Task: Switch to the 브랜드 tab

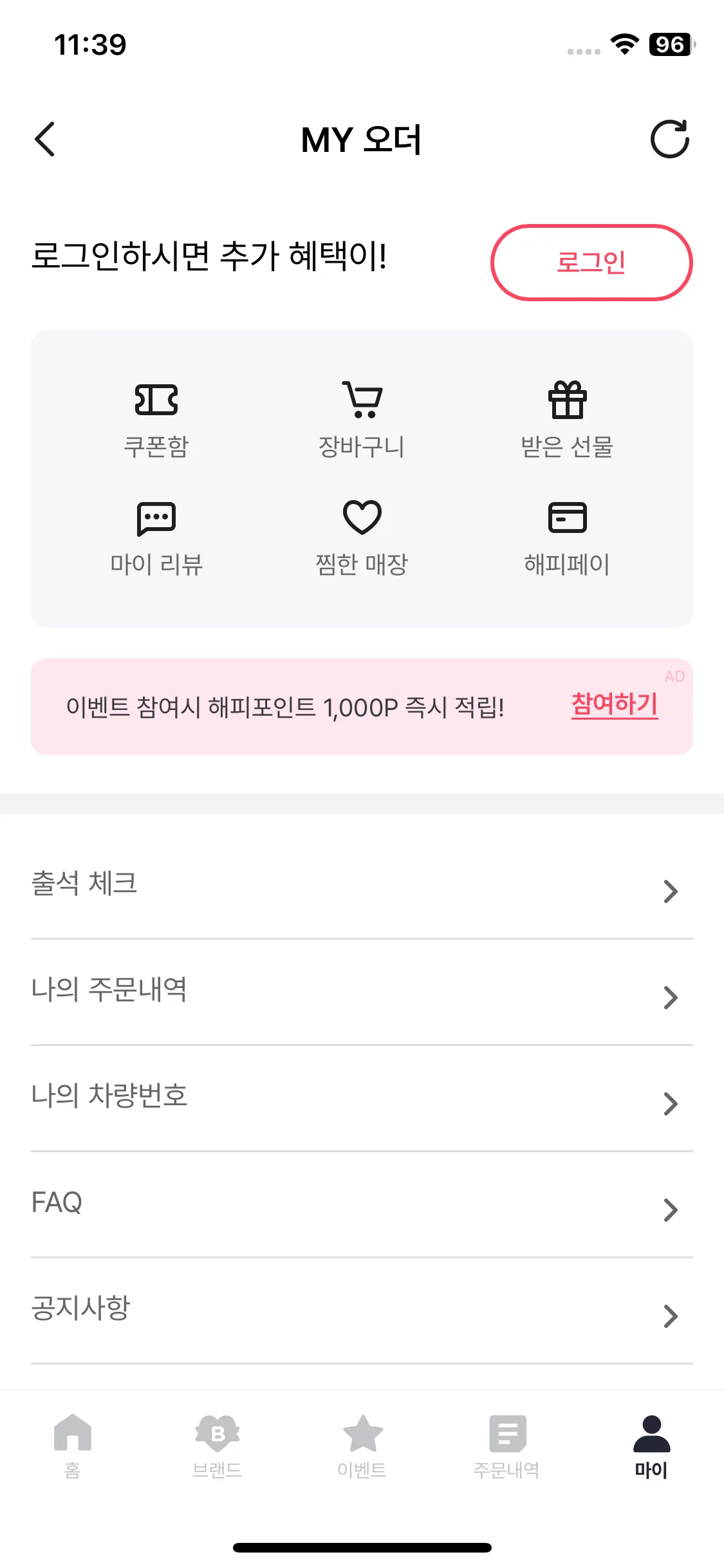Action: pos(218,1446)
